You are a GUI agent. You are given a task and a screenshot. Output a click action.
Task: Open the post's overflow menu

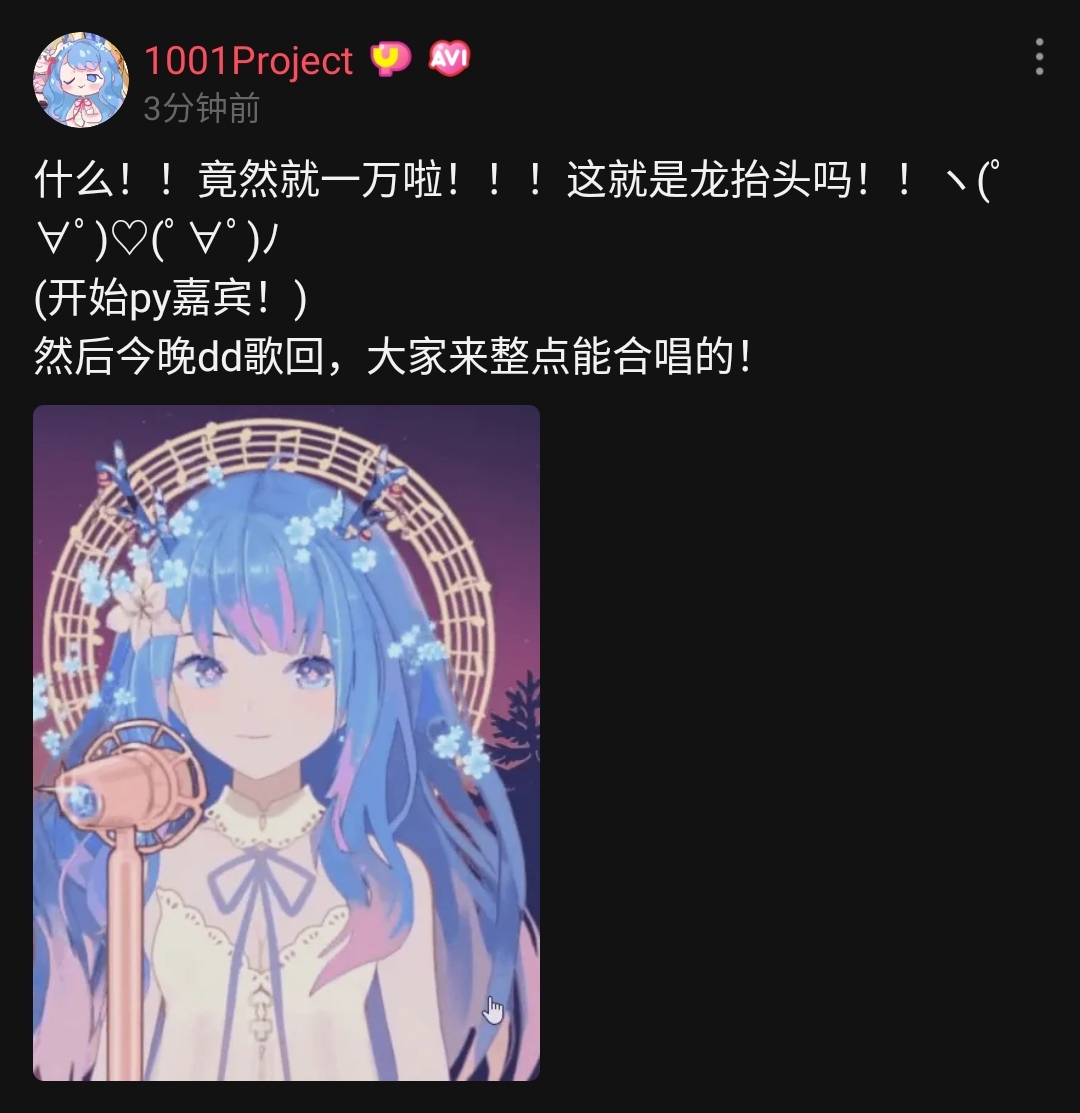coord(1039,58)
